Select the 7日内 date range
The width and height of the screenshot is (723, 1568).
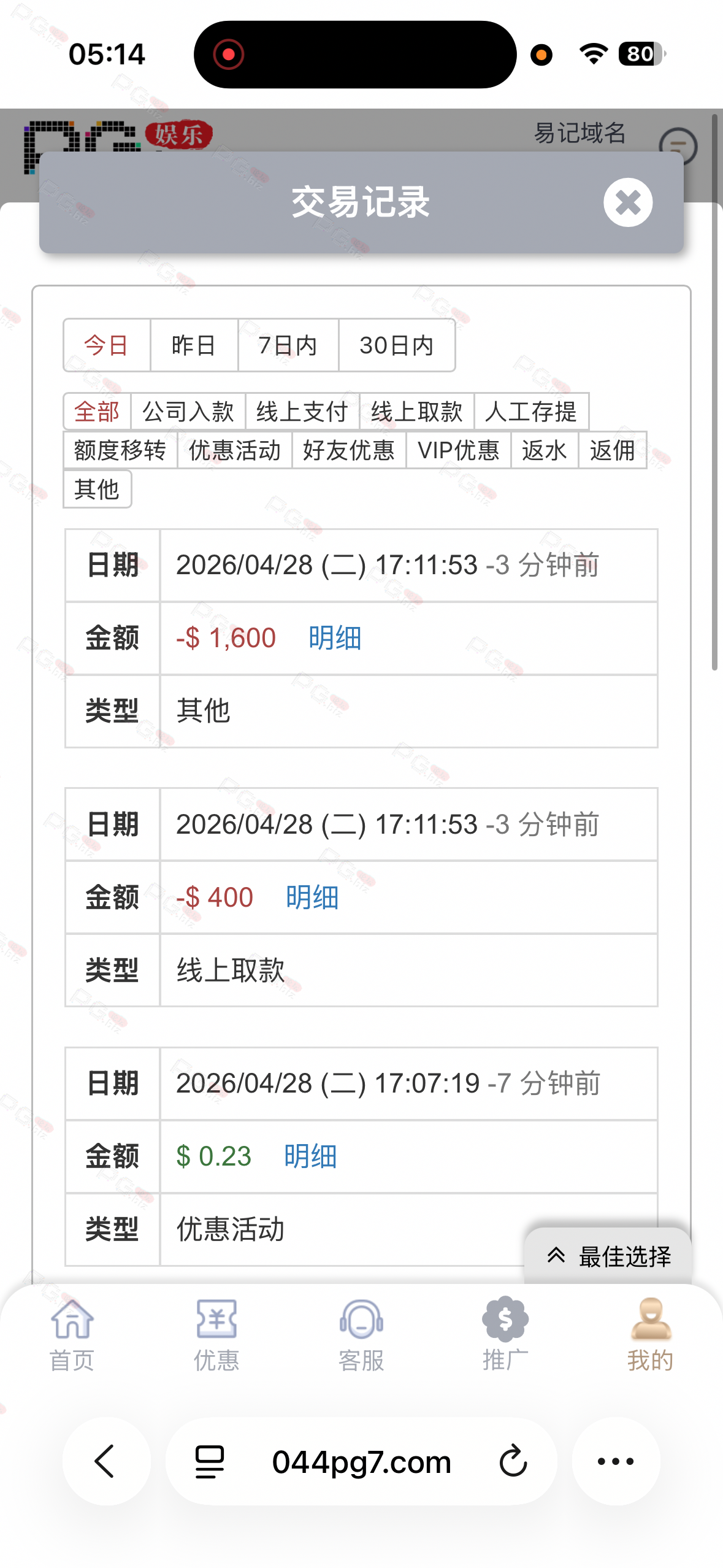point(288,345)
